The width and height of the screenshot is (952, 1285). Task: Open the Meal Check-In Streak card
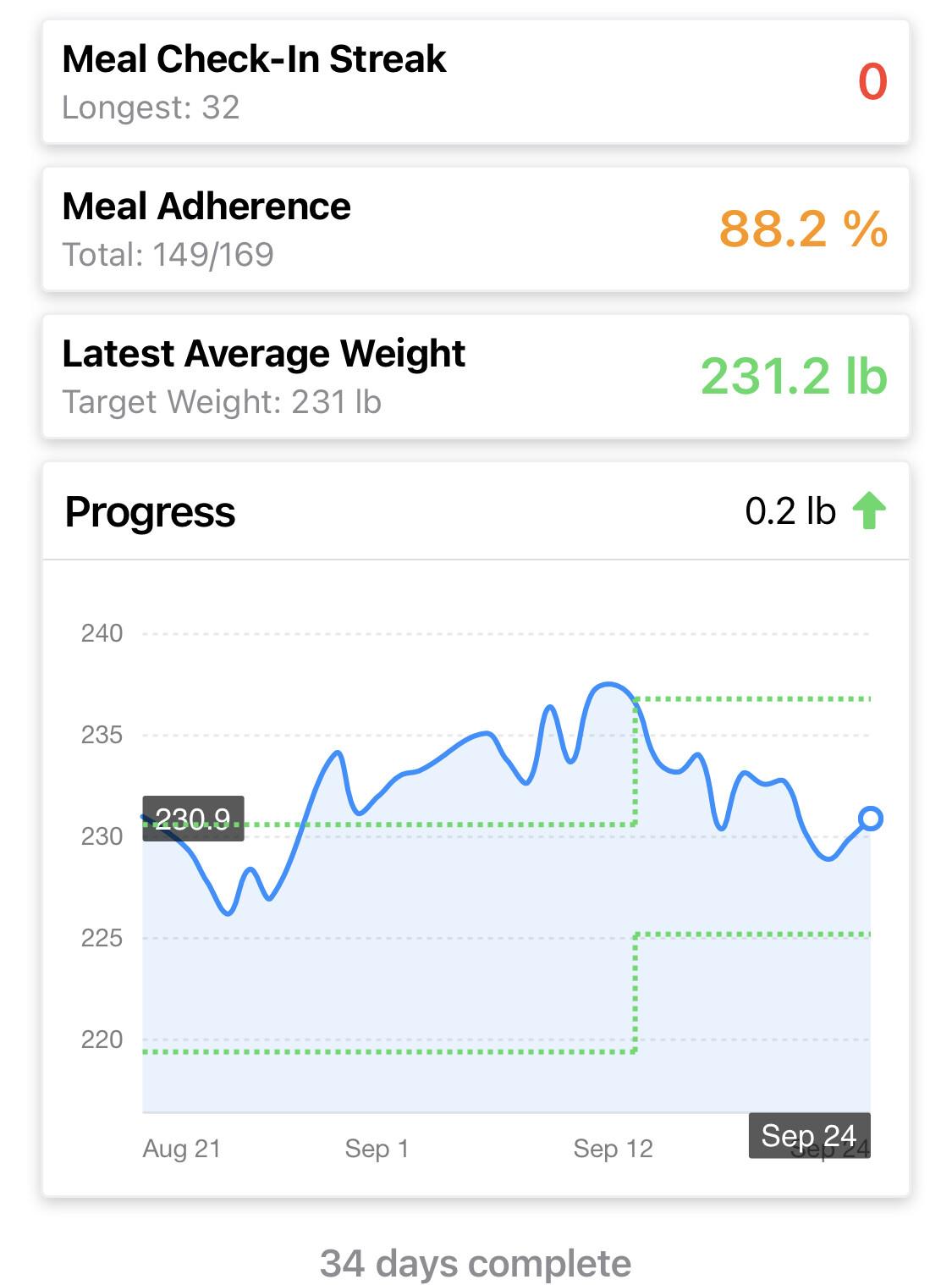coord(476,82)
